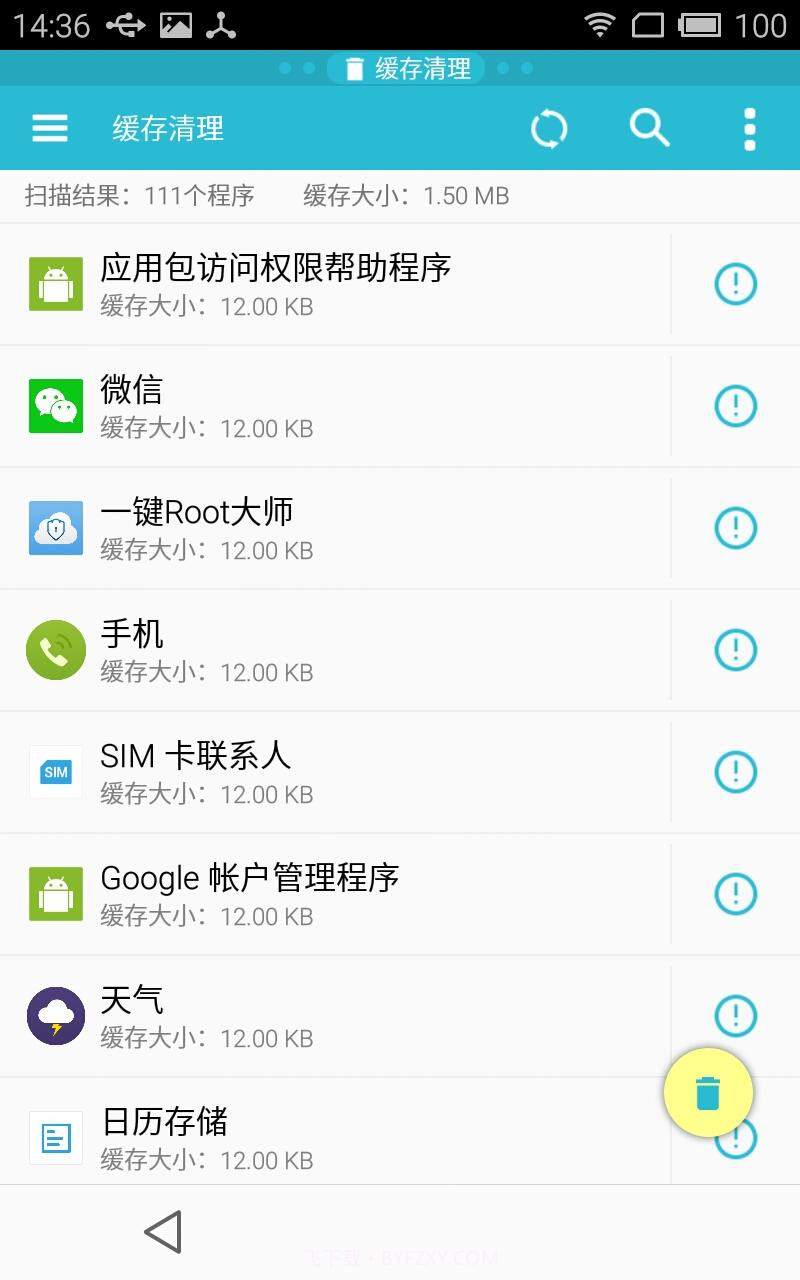800x1280 pixels.
Task: Open the overflow options menu
Action: (x=750, y=128)
